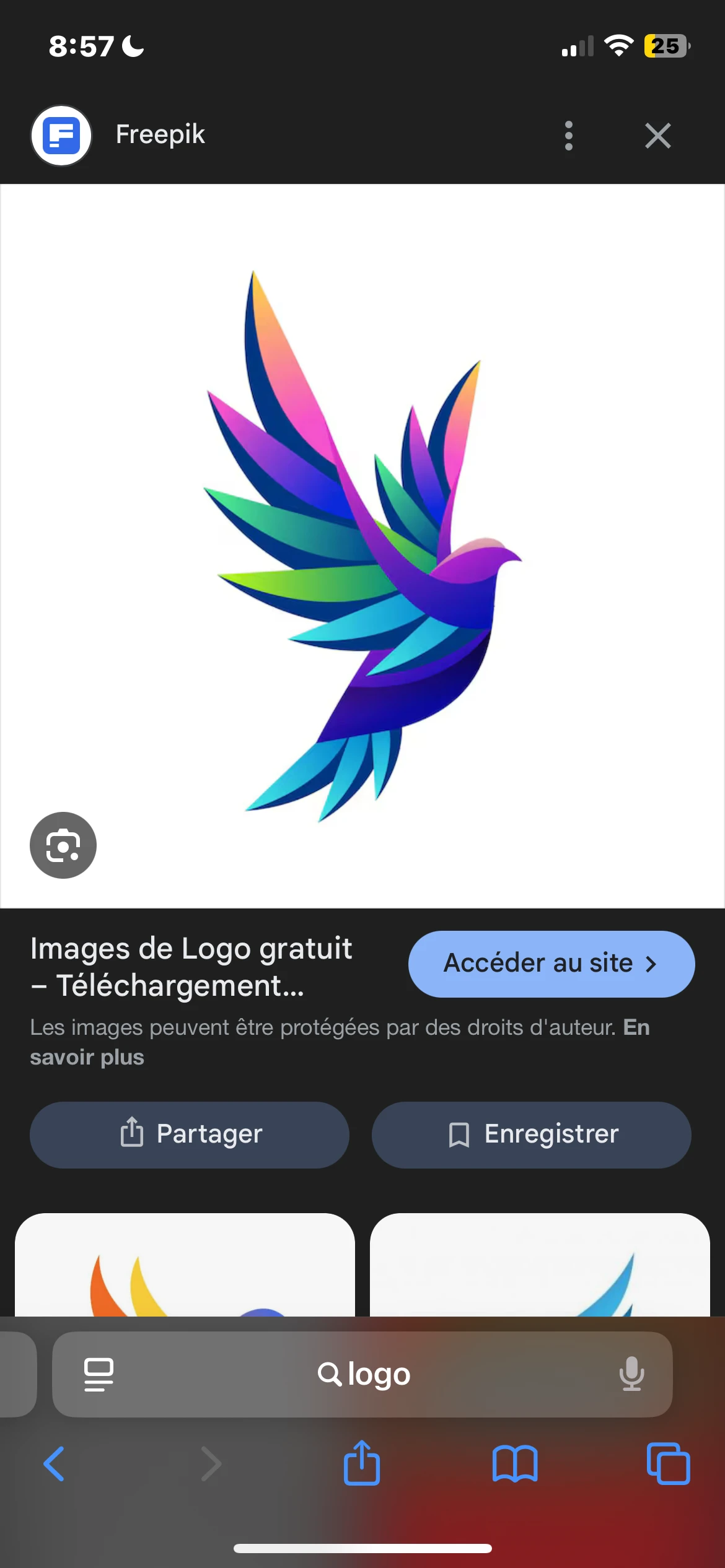This screenshot has width=725, height=1568.
Task: Show all open Safari tabs
Action: pos(668,1464)
